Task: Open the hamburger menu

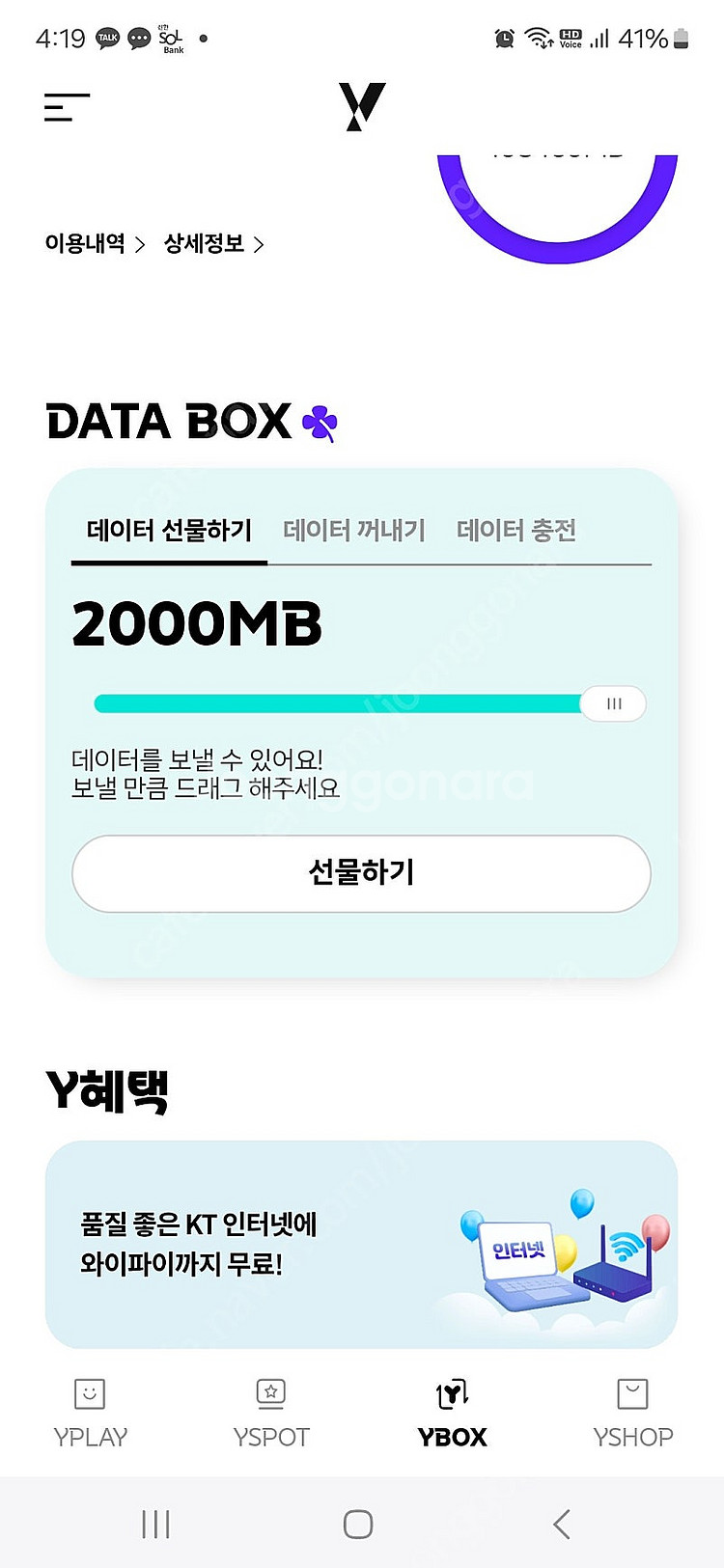Action: tap(67, 107)
